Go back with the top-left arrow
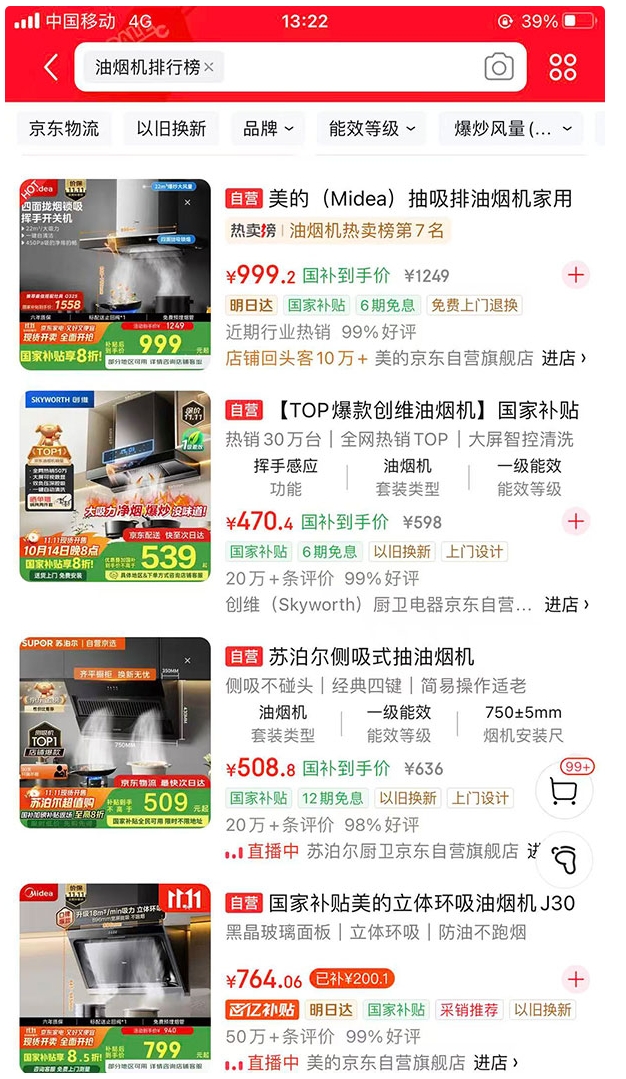This screenshot has width=626, height=1079. click(51, 67)
